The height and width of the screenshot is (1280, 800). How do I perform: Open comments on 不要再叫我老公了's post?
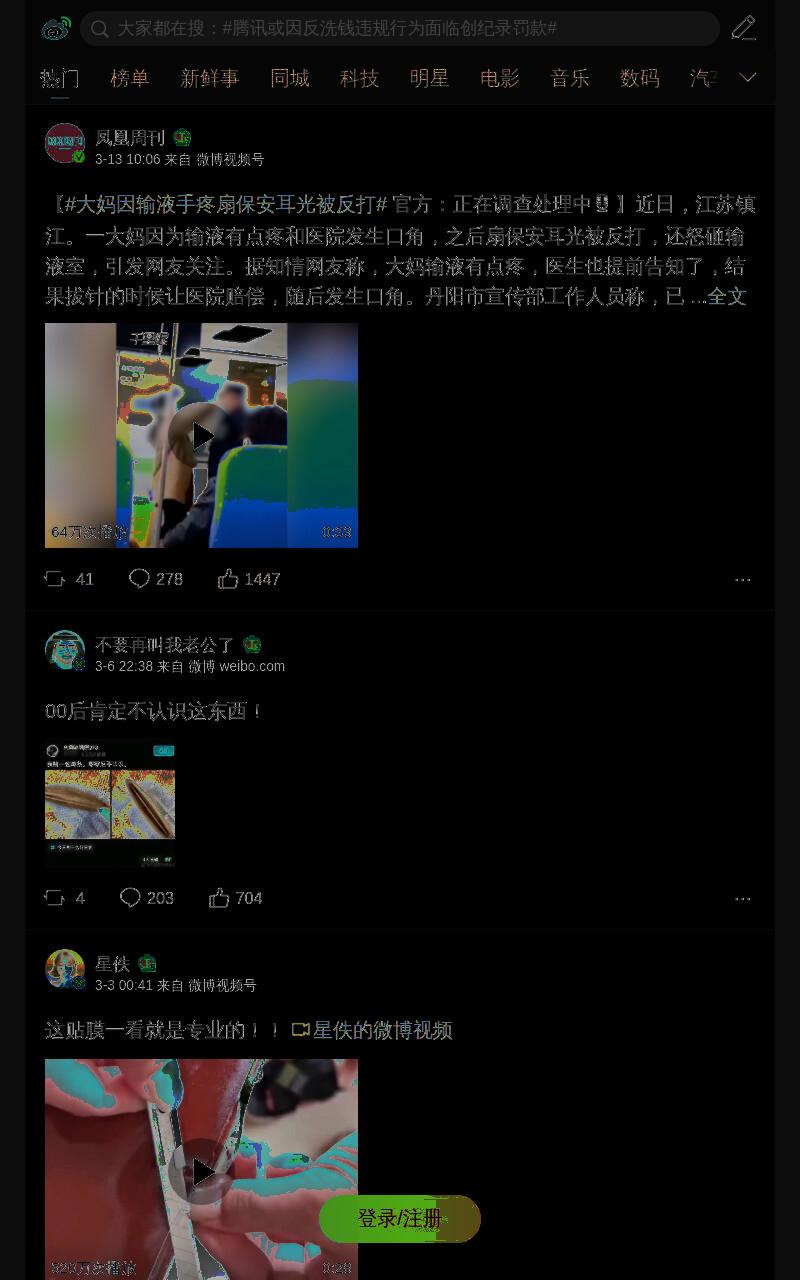(147, 898)
